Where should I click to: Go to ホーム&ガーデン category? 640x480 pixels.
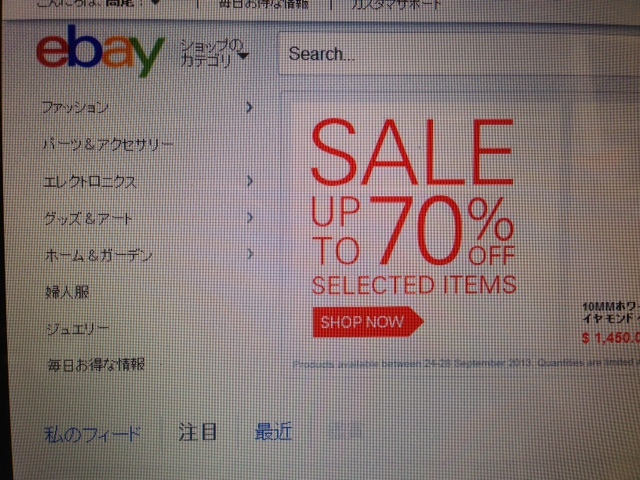click(x=99, y=255)
